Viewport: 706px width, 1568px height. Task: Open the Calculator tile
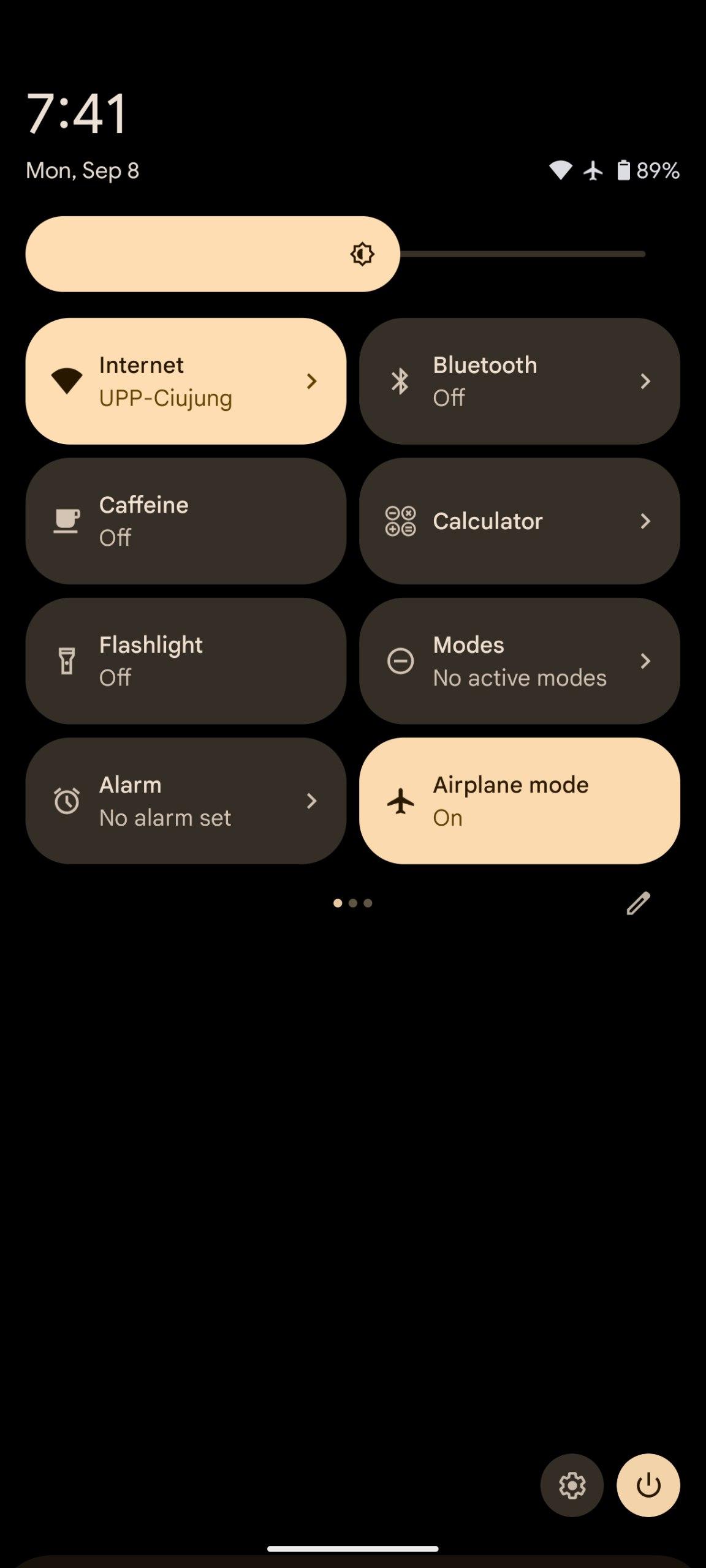(518, 521)
